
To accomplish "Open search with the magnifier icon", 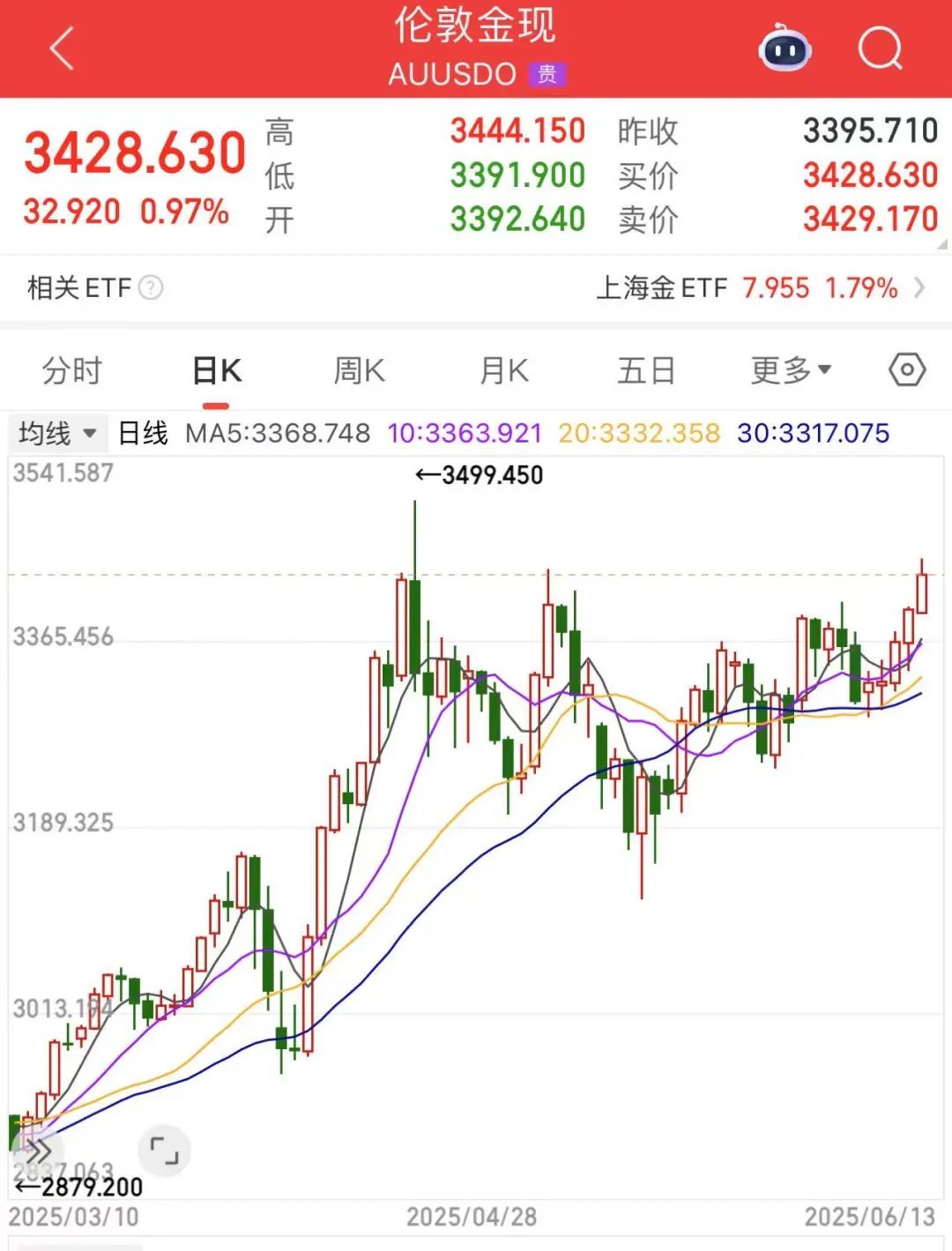I will 880,48.
